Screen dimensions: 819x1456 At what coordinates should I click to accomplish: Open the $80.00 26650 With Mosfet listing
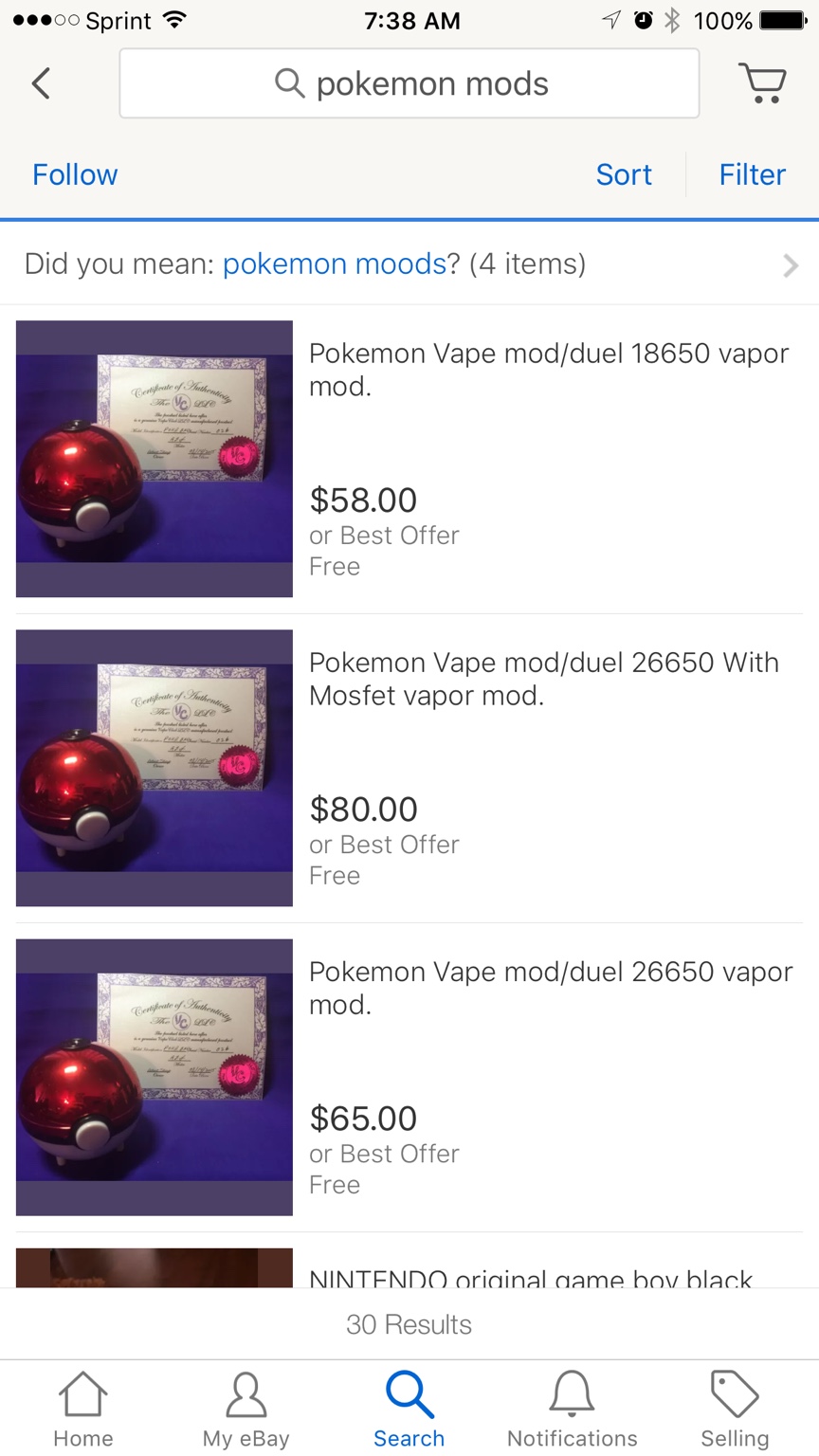(x=544, y=679)
